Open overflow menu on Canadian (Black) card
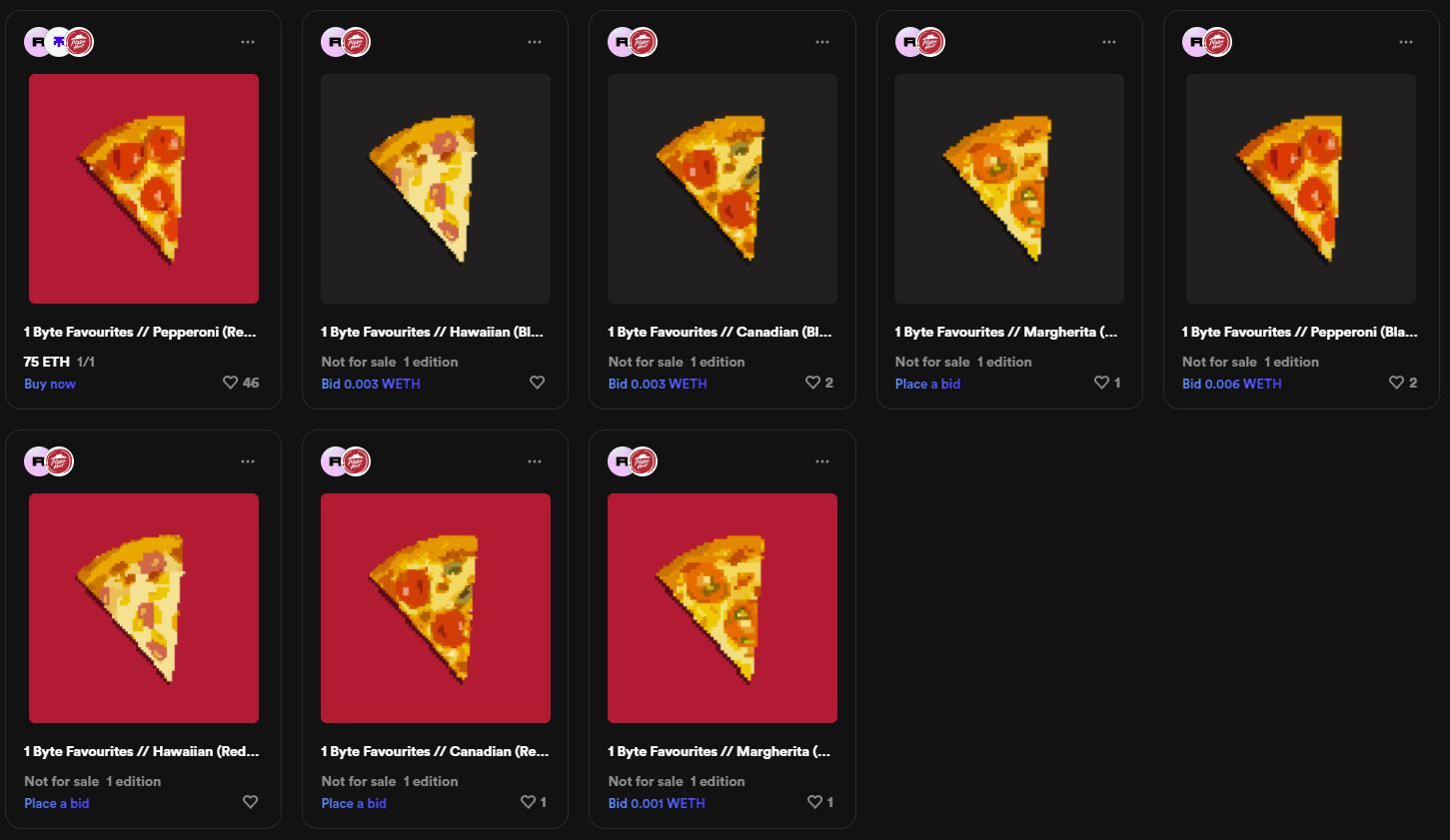This screenshot has height=840, width=1450. tap(822, 42)
